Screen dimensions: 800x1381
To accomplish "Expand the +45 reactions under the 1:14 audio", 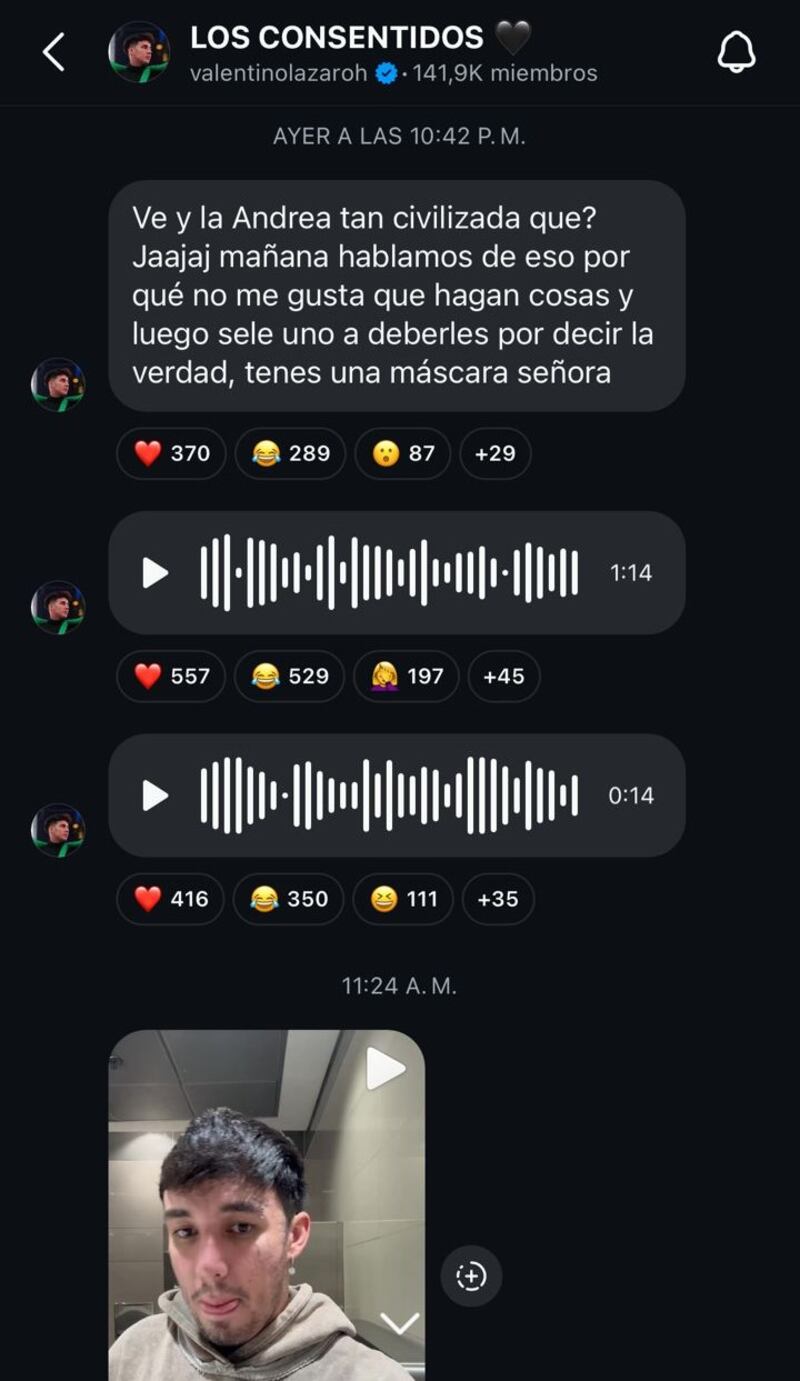I will coord(504,676).
